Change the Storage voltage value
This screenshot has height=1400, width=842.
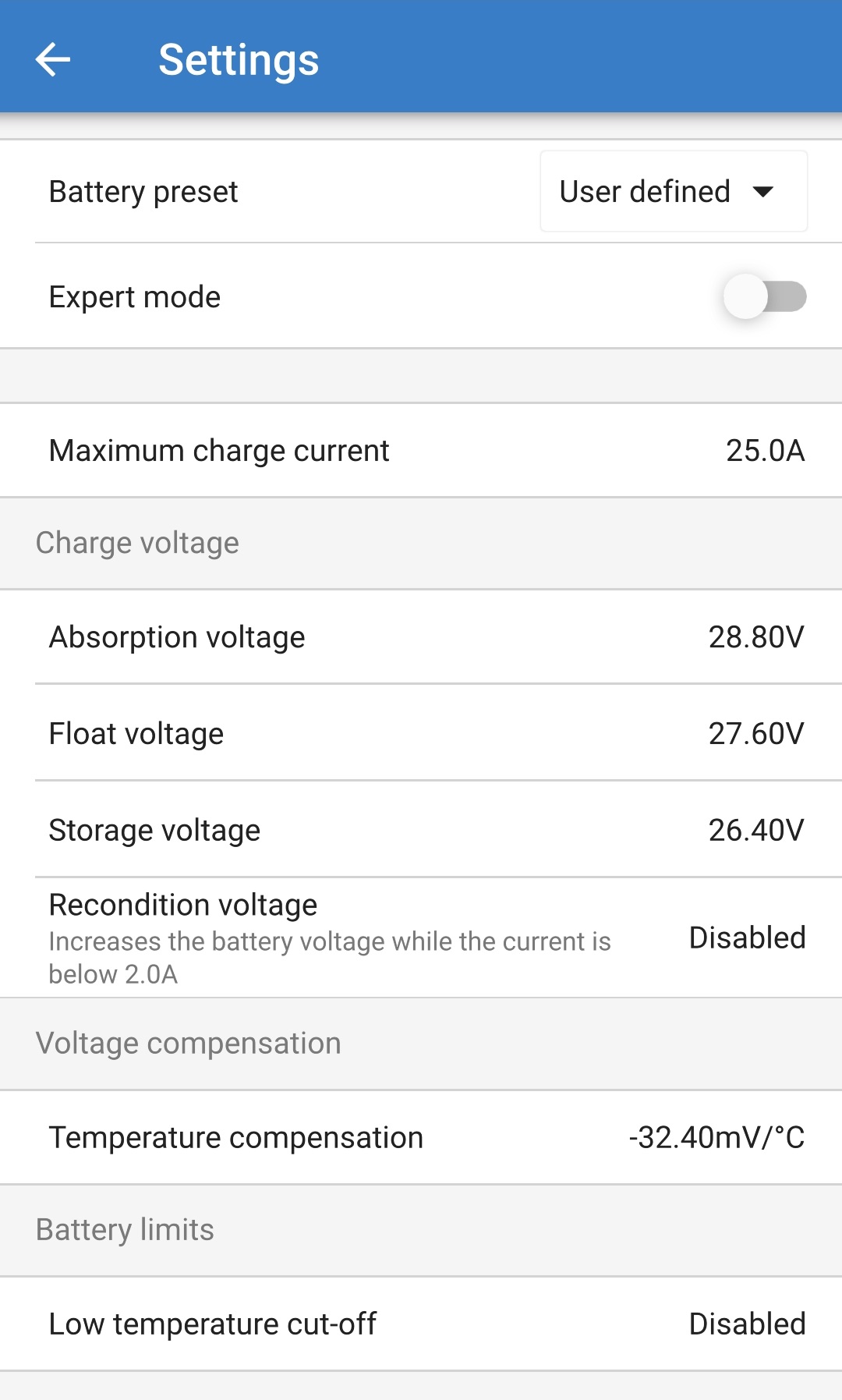click(421, 830)
